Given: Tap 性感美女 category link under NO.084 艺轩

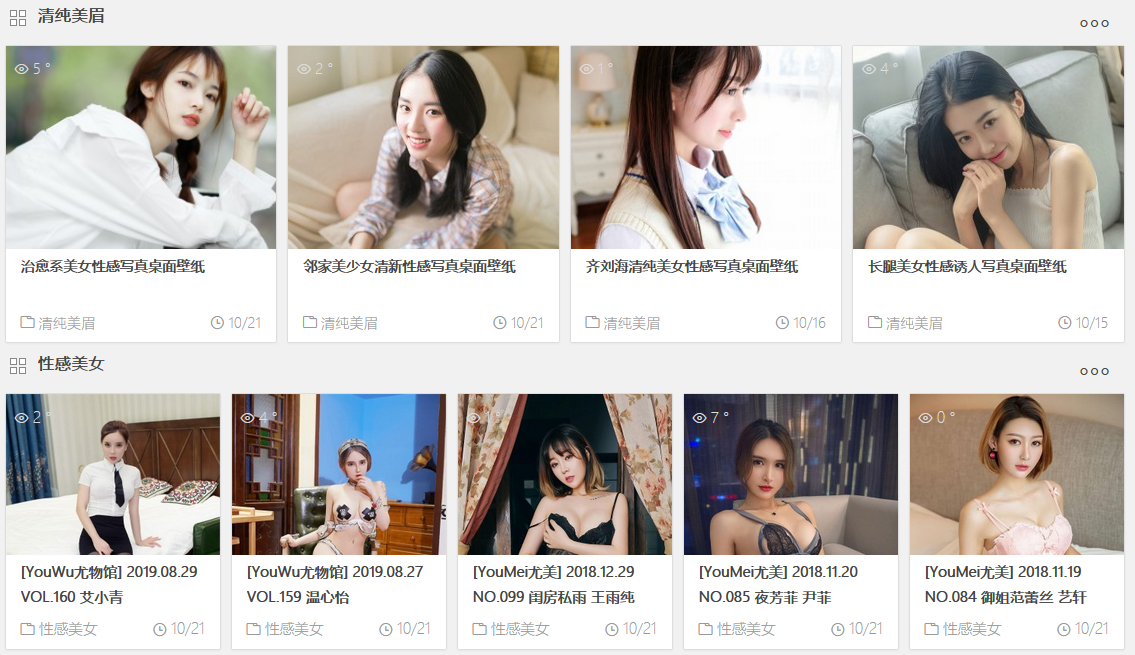Looking at the screenshot, I should pos(972,629).
